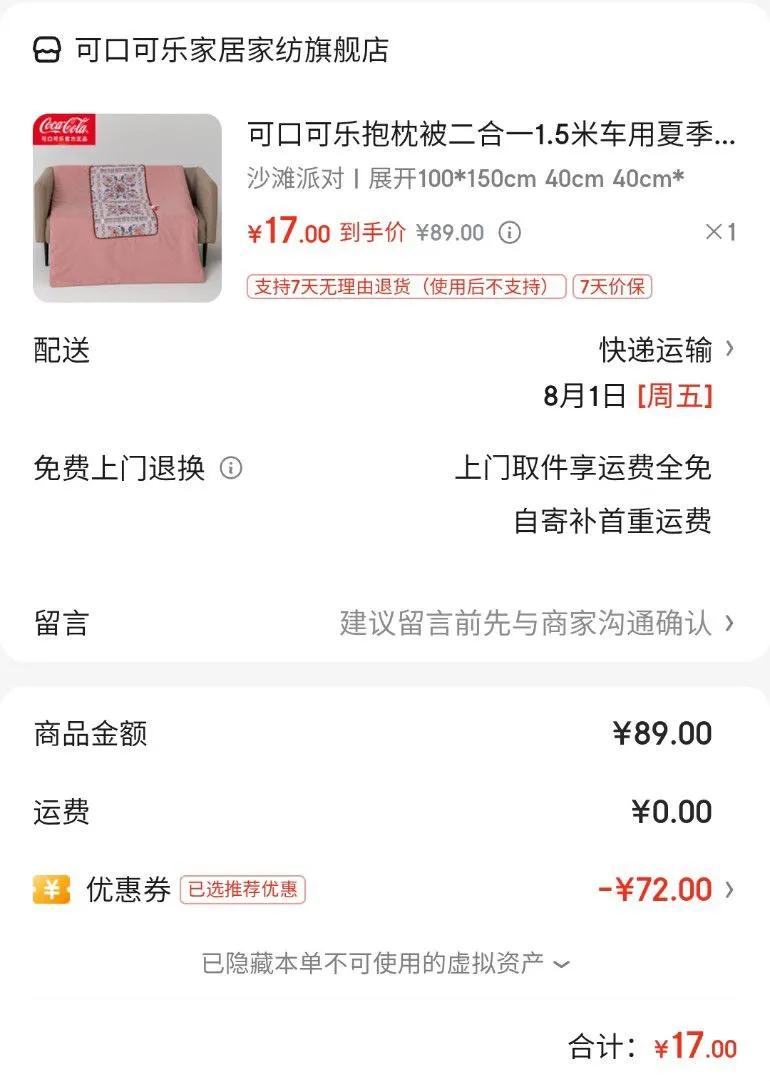The image size is (770, 1081).
Task: Open the 留言 message field
Action: [x=383, y=623]
